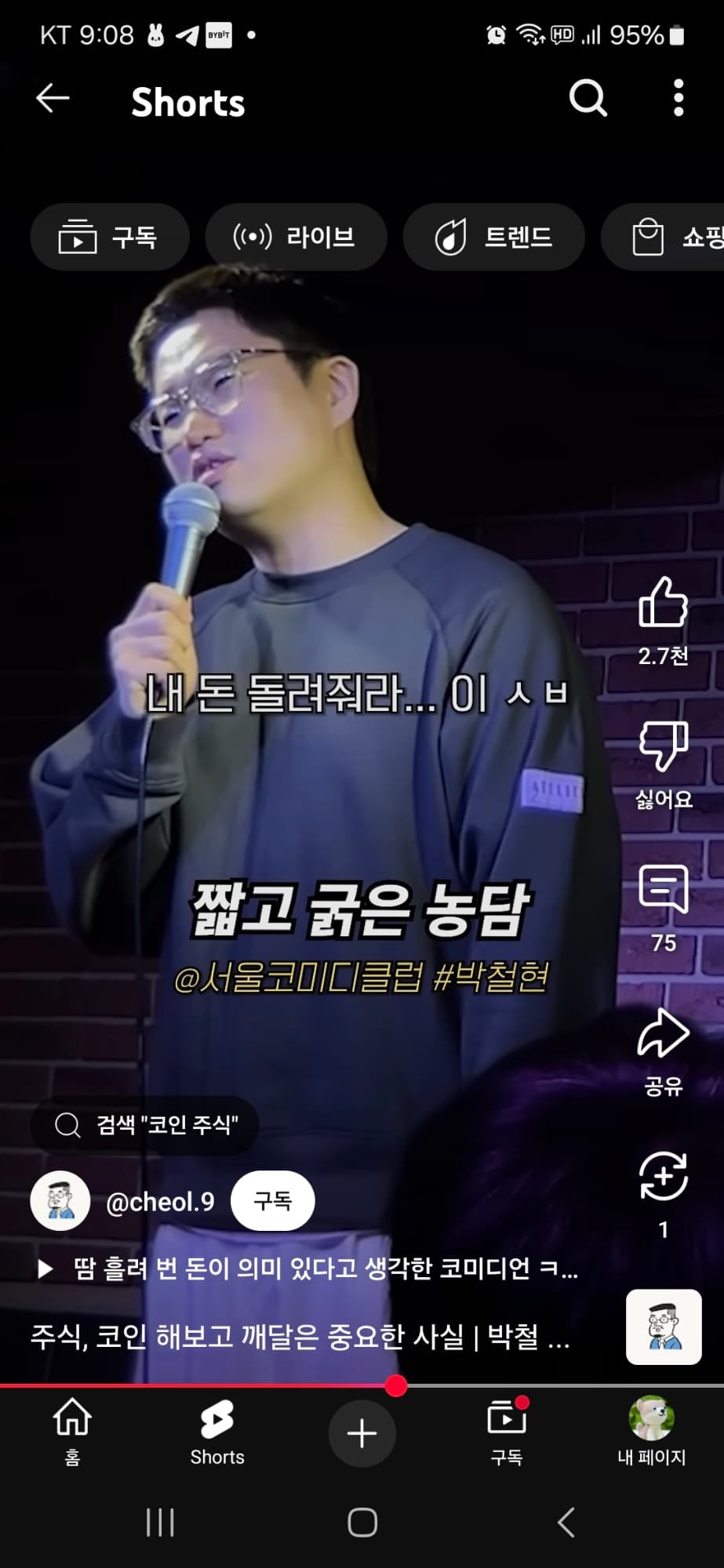Screen dimensions: 724x1568
Task: Create new content with plus button
Action: [362, 1433]
